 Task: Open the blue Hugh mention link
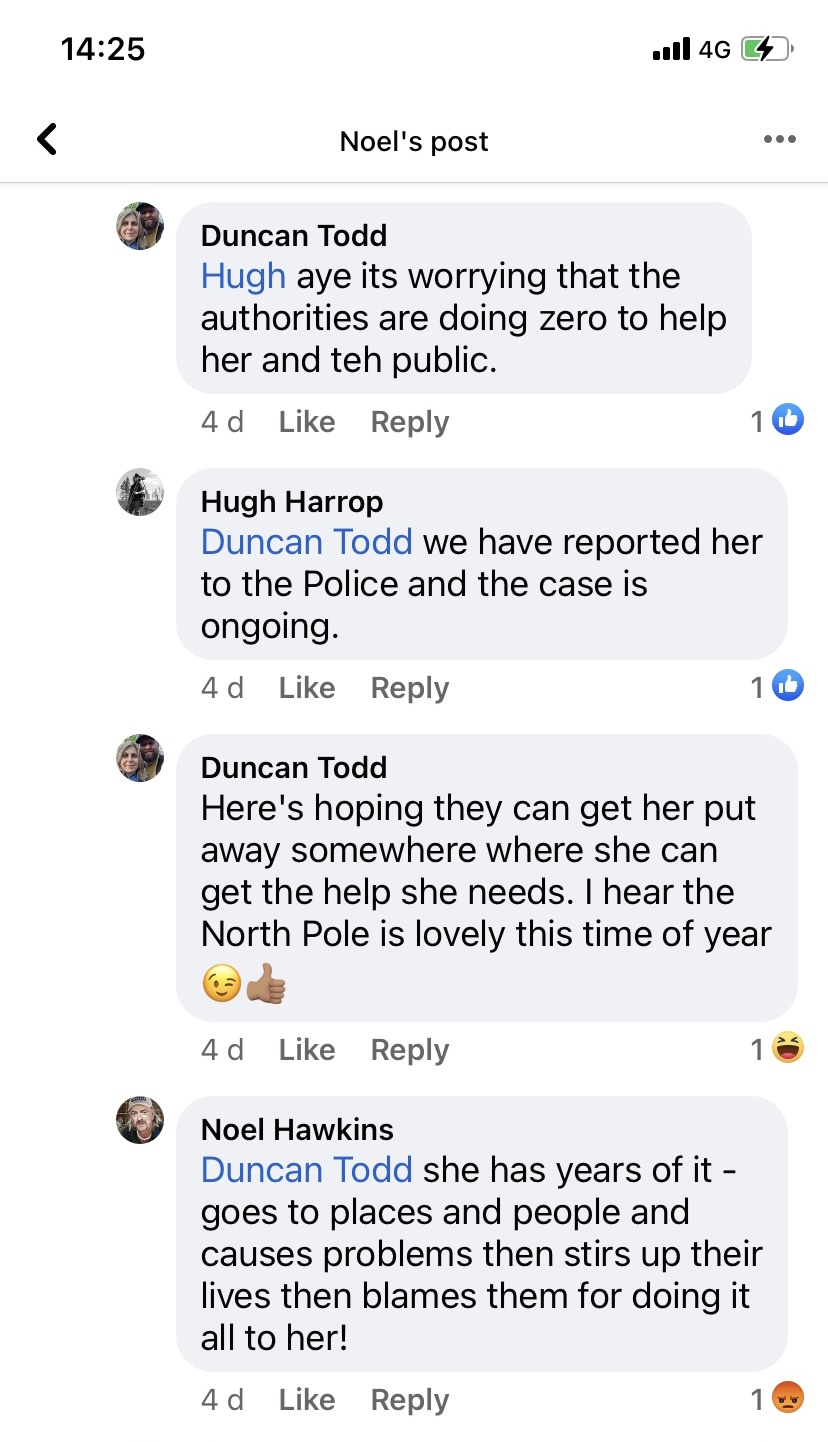click(243, 276)
